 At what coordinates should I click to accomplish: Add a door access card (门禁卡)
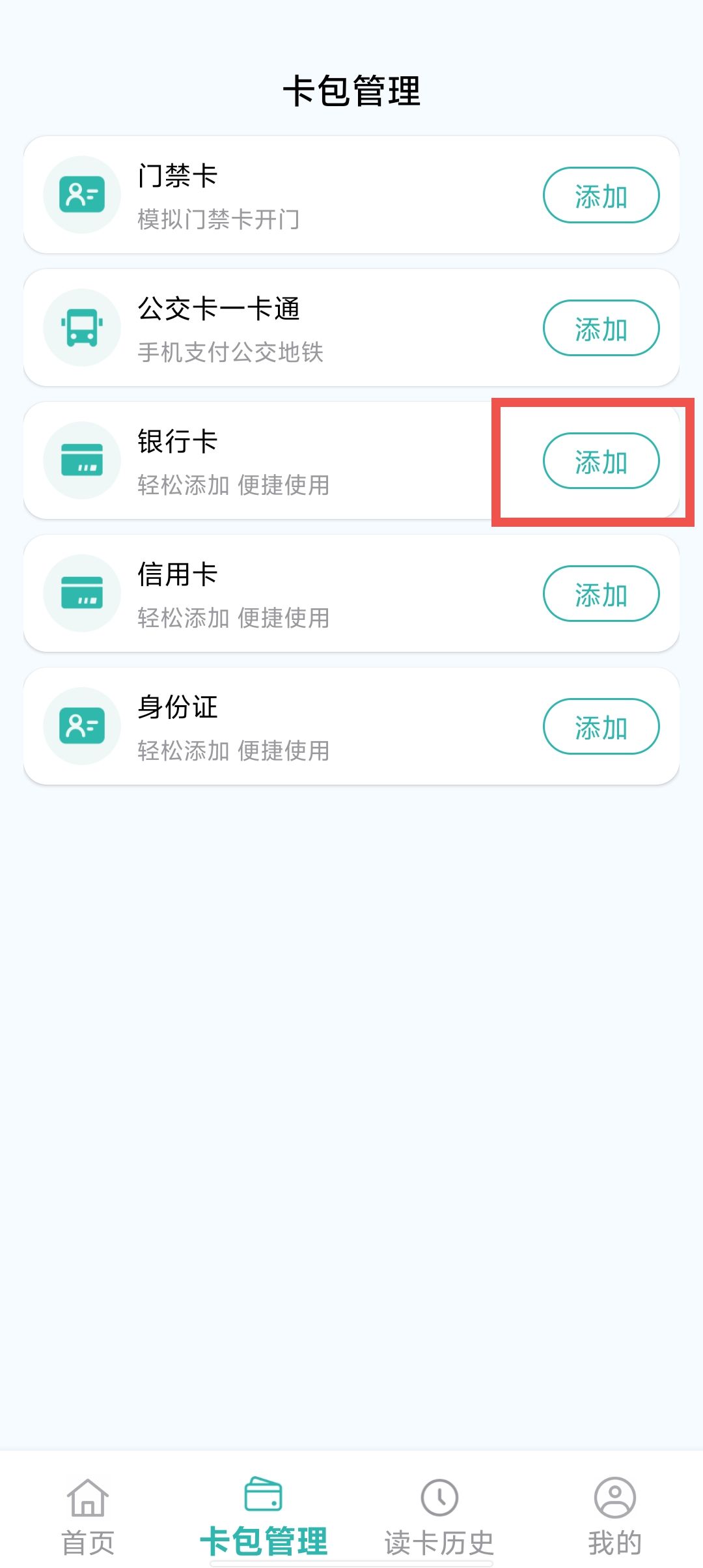pyautogui.click(x=601, y=195)
